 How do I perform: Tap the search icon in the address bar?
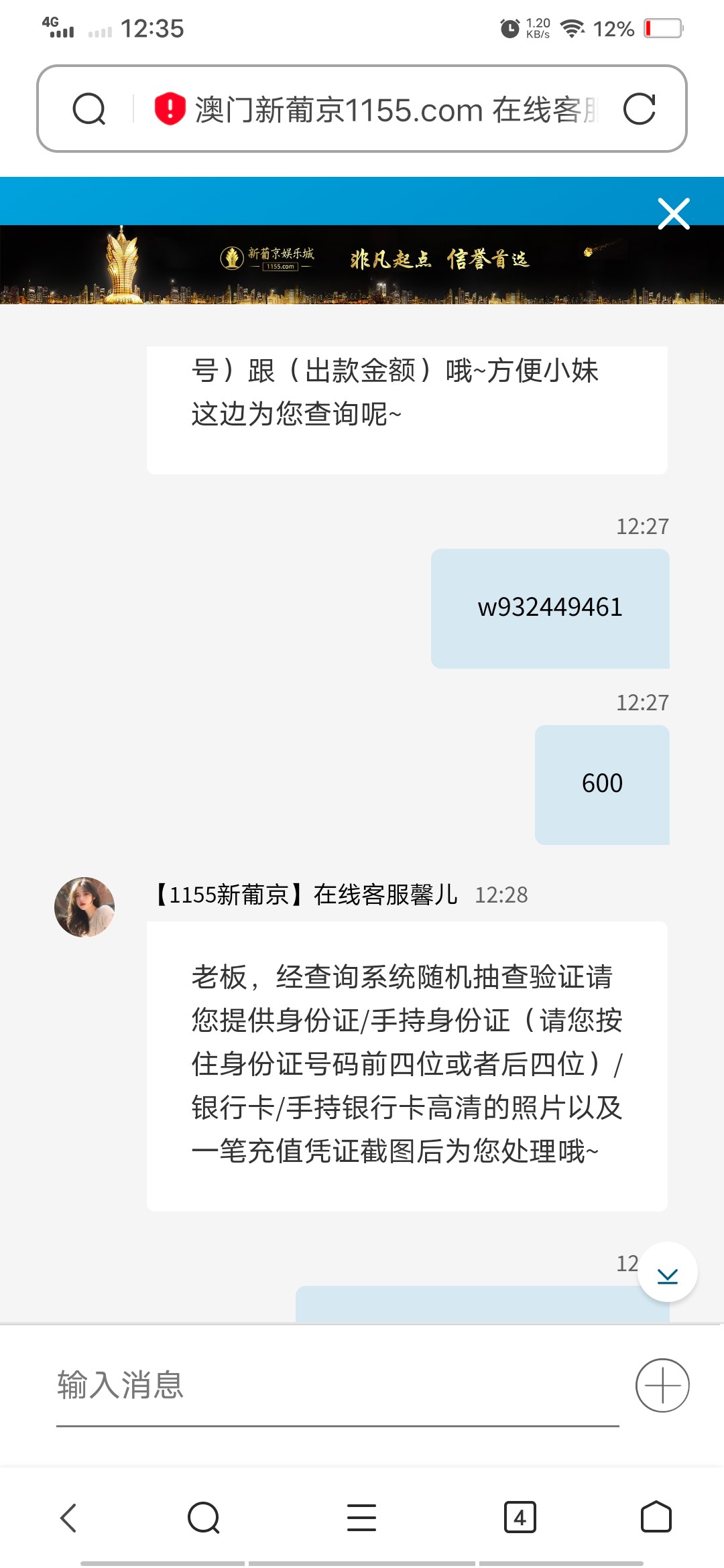tap(89, 109)
